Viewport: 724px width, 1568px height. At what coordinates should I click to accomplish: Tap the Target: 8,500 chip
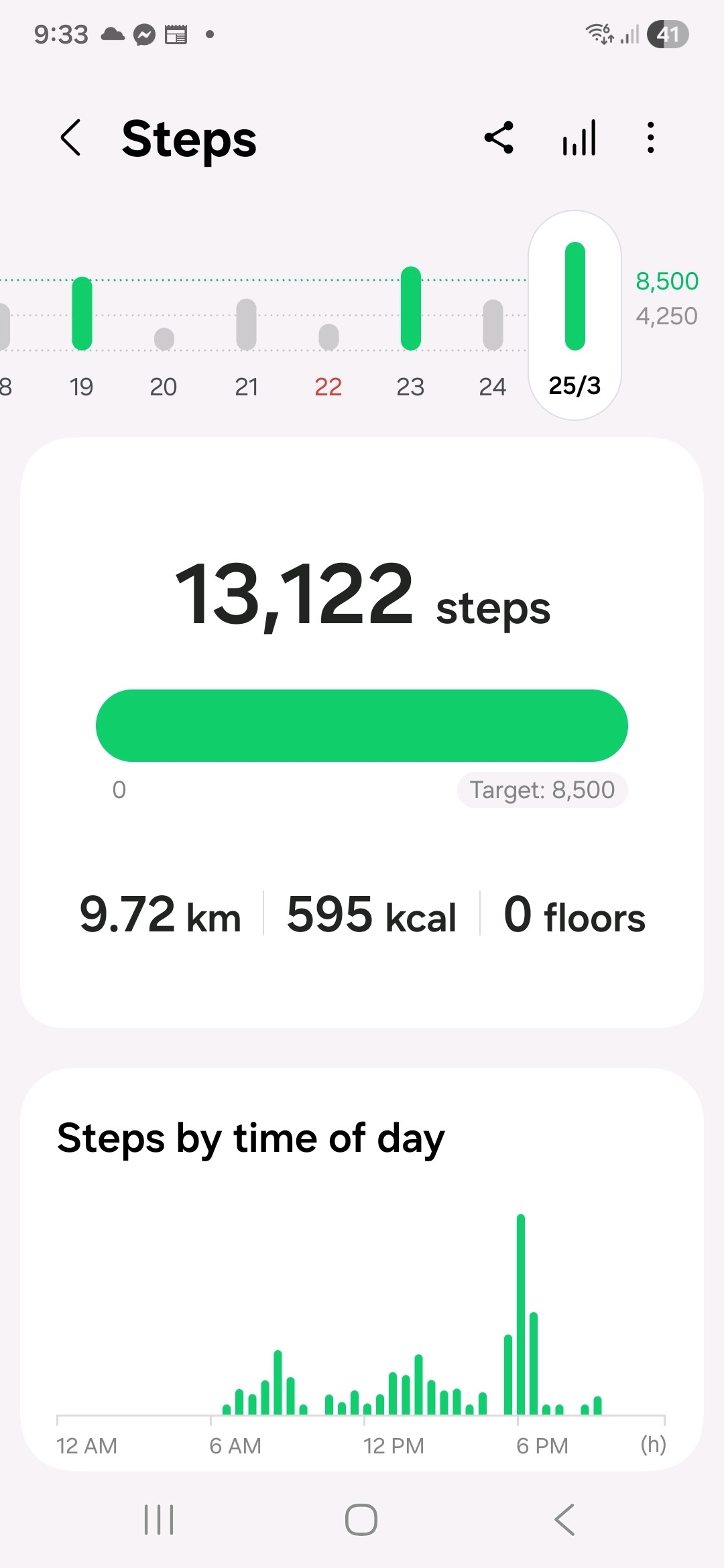click(x=542, y=790)
